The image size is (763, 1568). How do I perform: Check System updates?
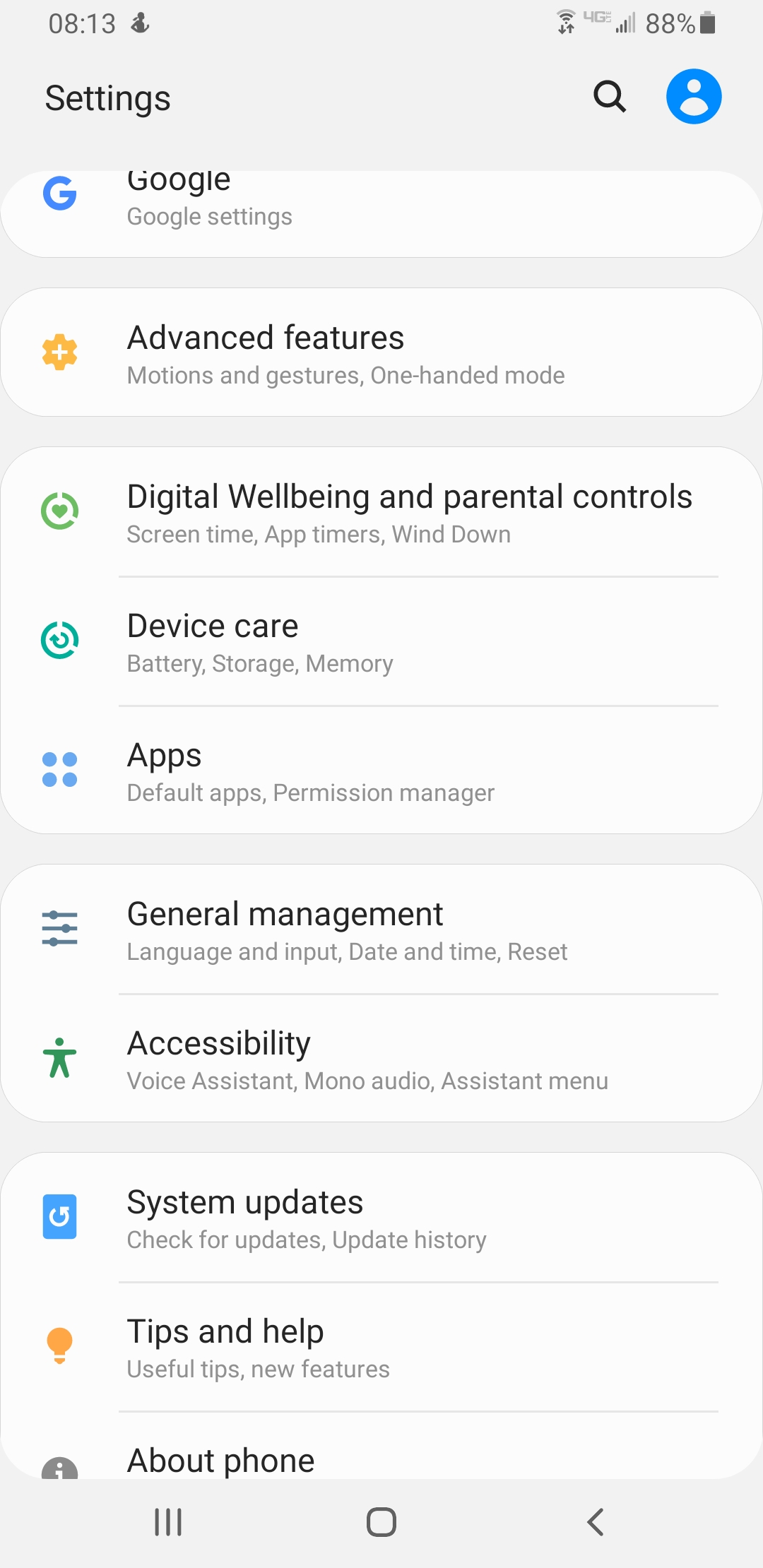381,1218
